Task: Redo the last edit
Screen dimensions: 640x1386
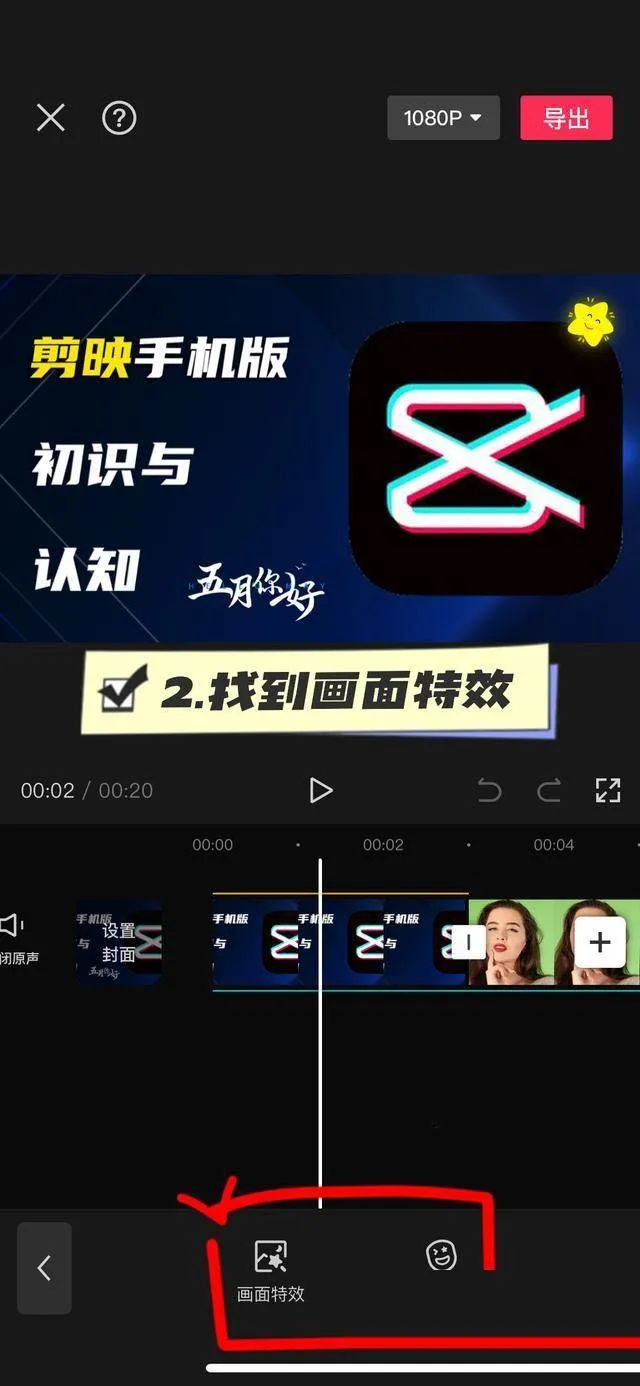Action: (549, 791)
